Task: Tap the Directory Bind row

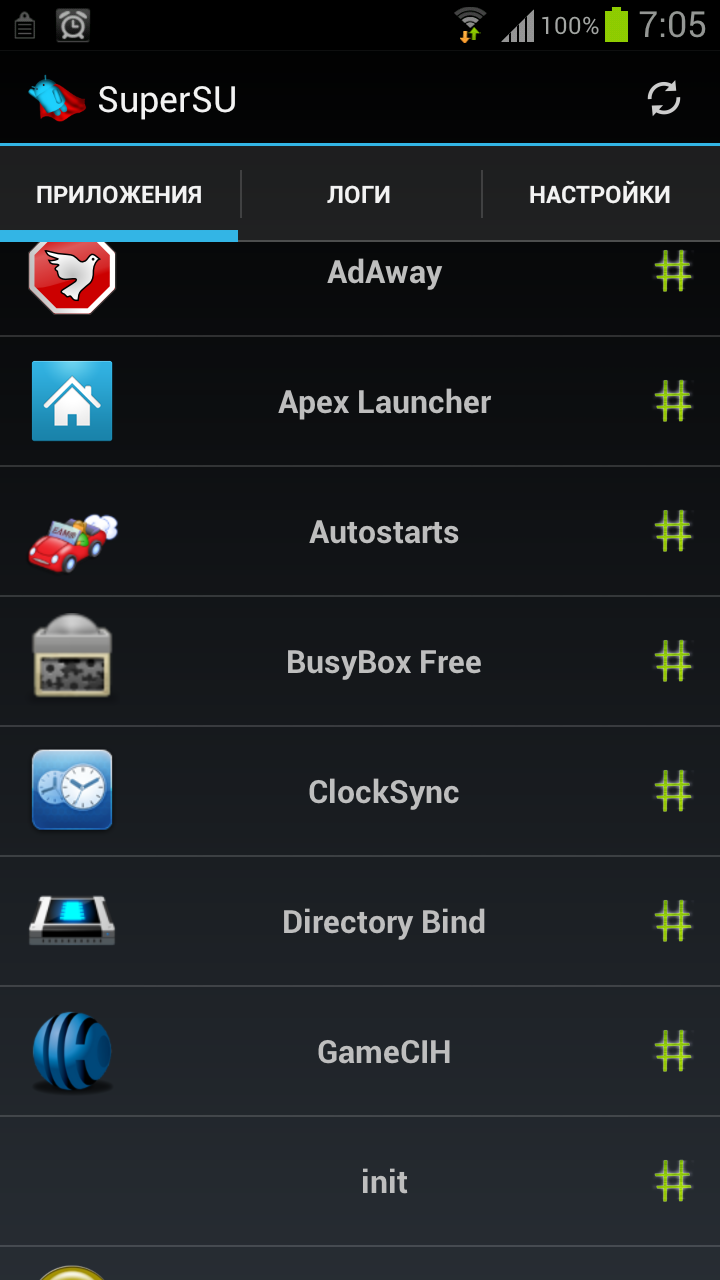Action: click(360, 922)
